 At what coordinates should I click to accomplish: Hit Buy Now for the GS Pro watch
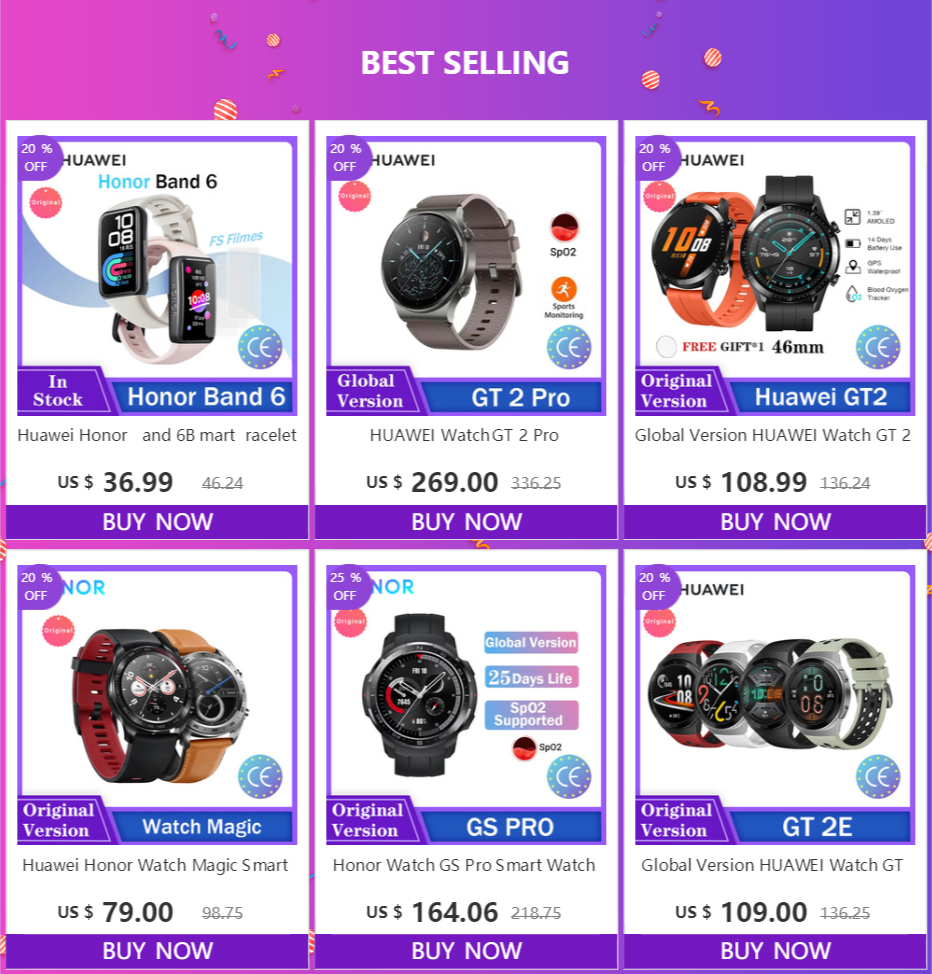465,950
